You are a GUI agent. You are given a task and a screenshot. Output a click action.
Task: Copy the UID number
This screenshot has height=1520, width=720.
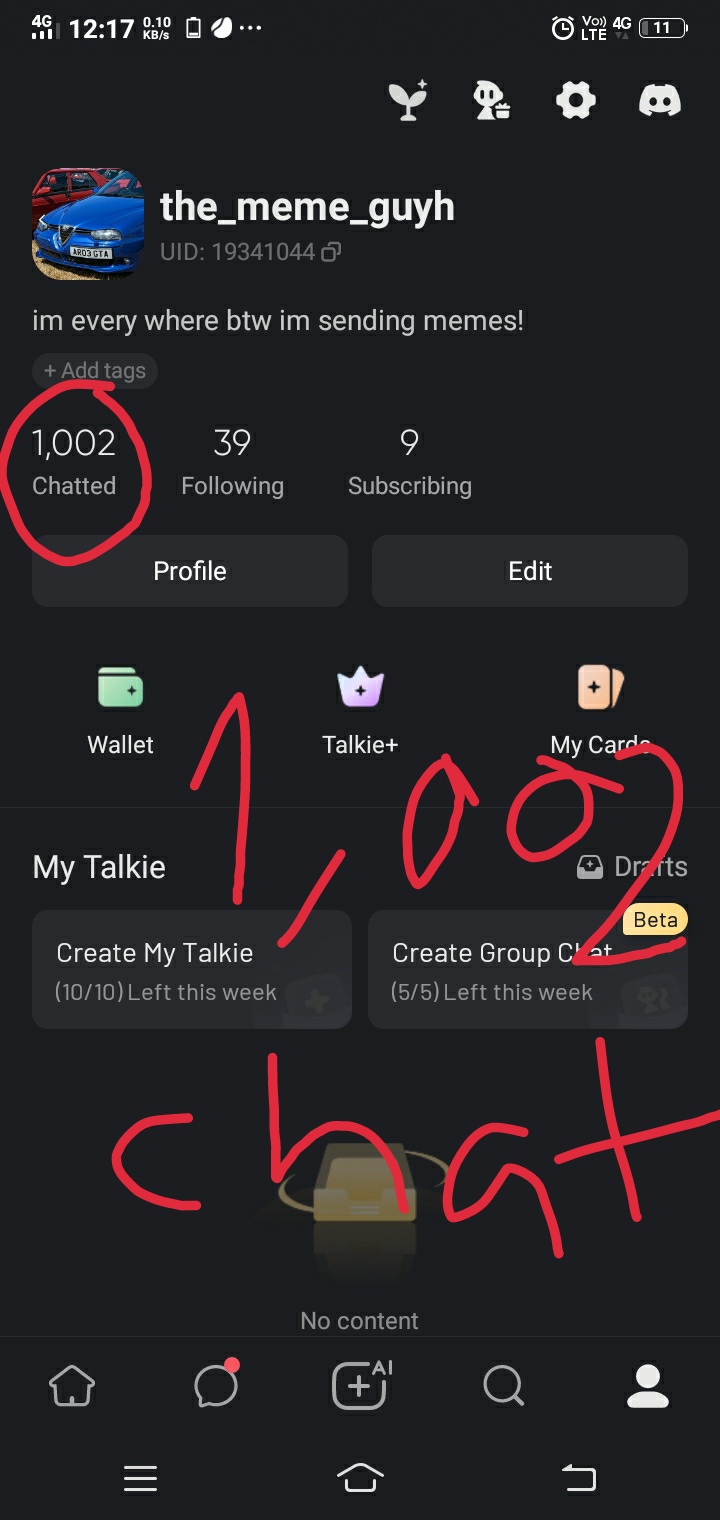331,252
